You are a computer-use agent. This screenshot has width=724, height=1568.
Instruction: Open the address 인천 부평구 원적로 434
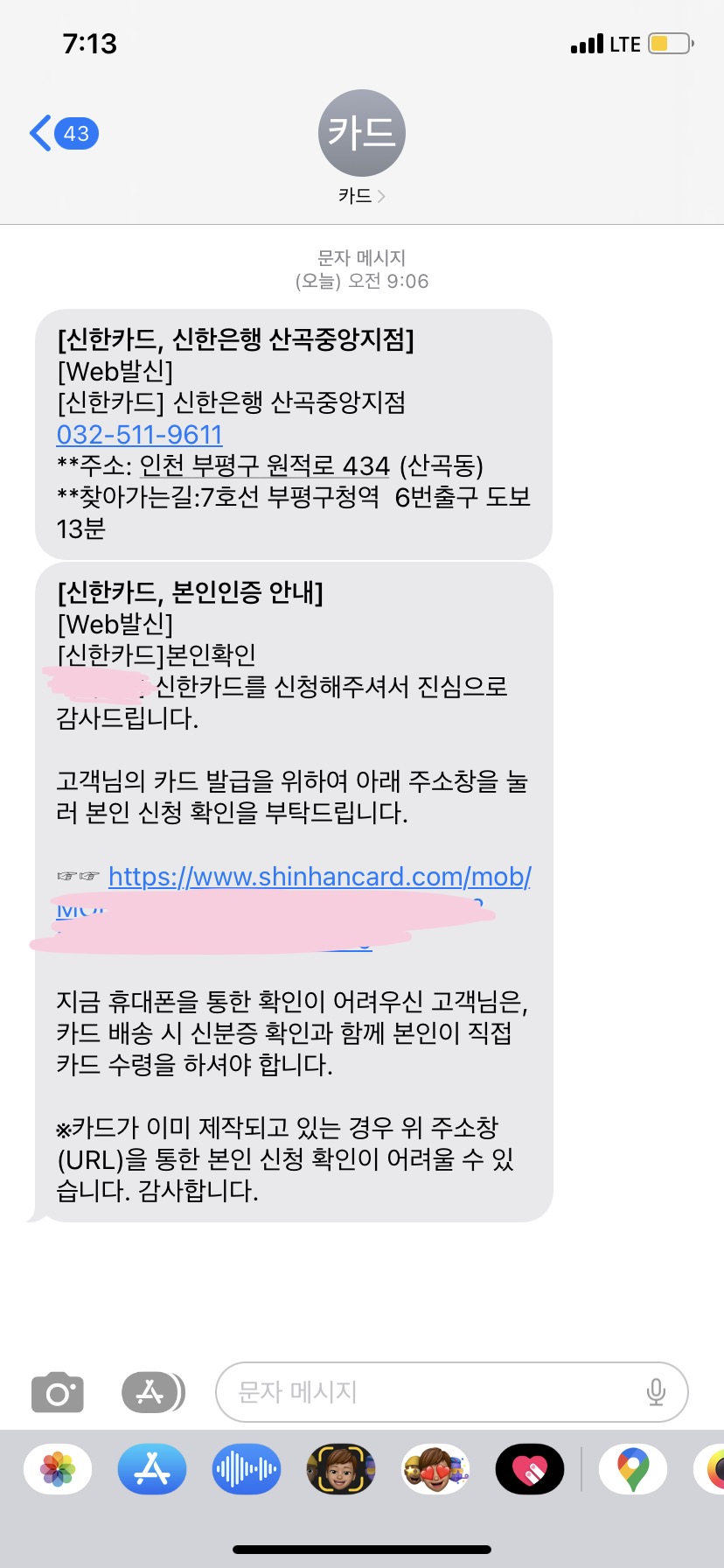pyautogui.click(x=264, y=466)
